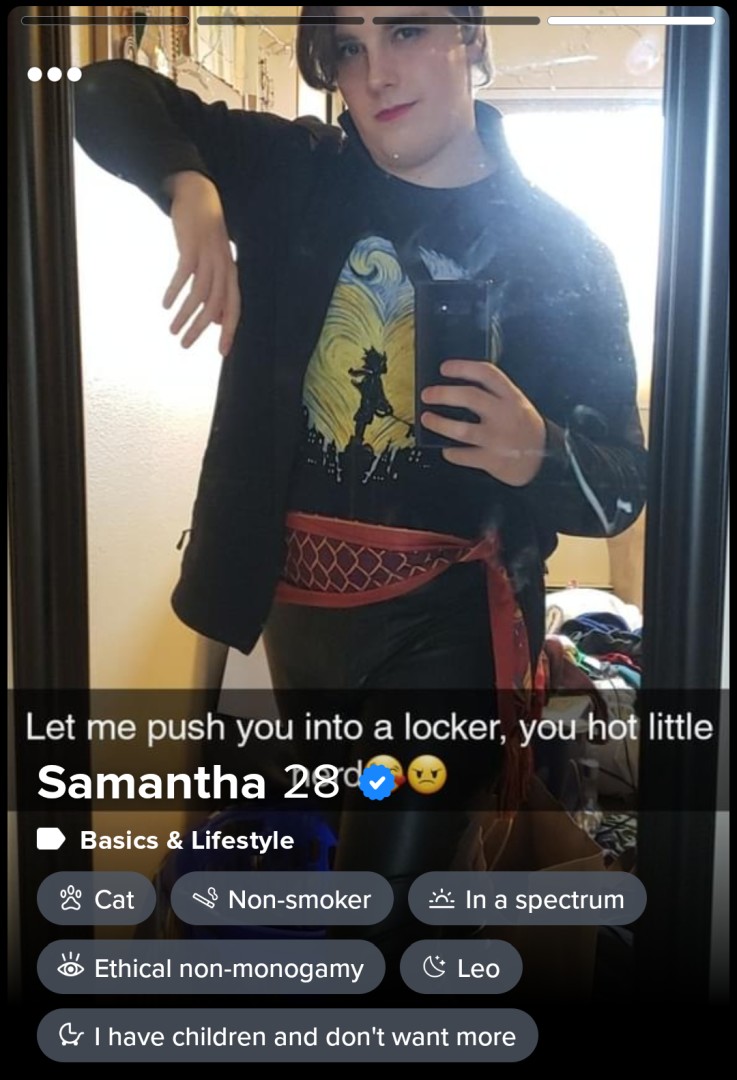Screen dimensions: 737x1080
Task: Jump to the first photo indicator segment
Action: (105, 20)
